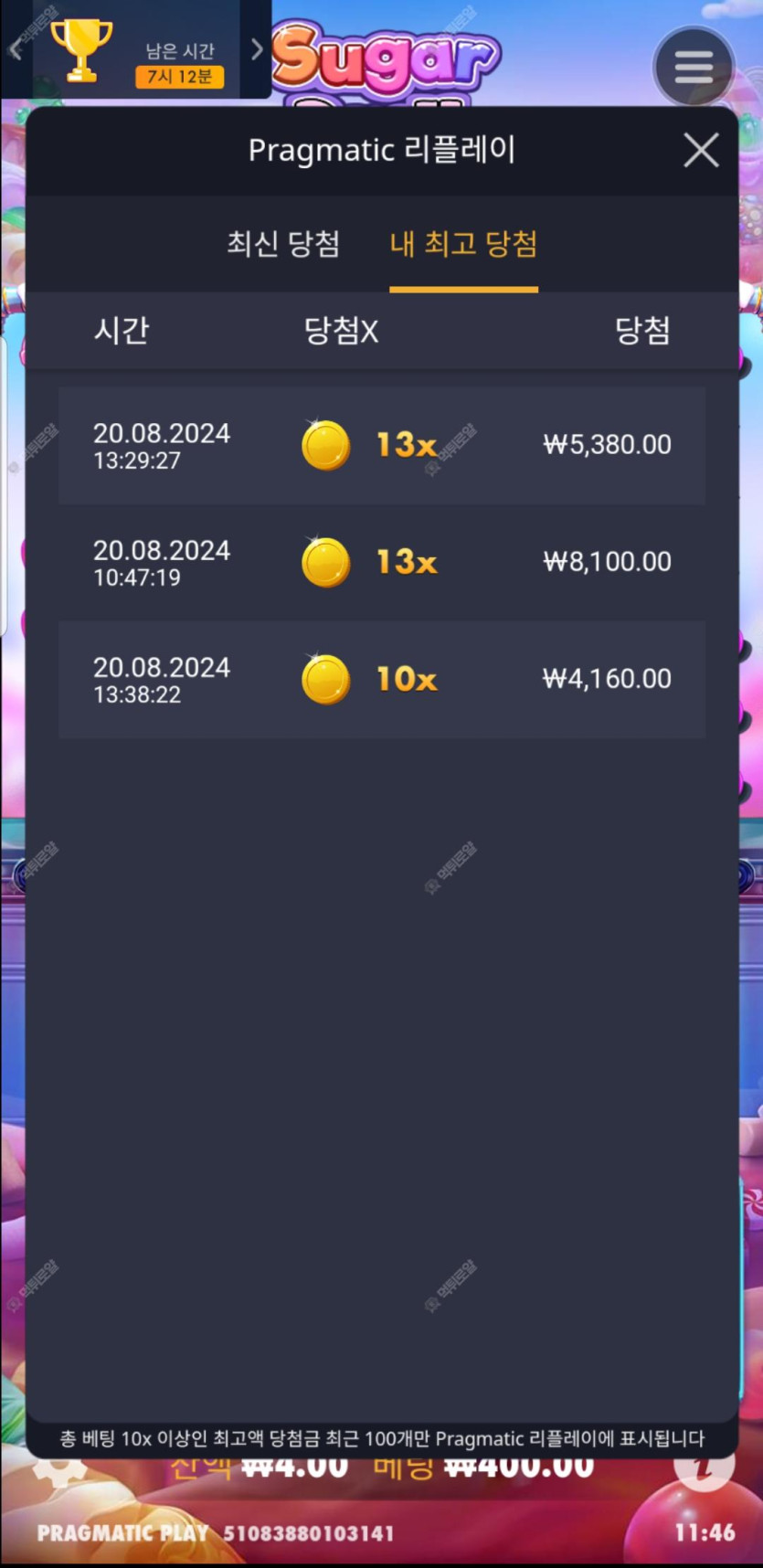Go to previous tournament banner arrow
Image resolution: width=763 pixels, height=1568 pixels.
coord(16,49)
